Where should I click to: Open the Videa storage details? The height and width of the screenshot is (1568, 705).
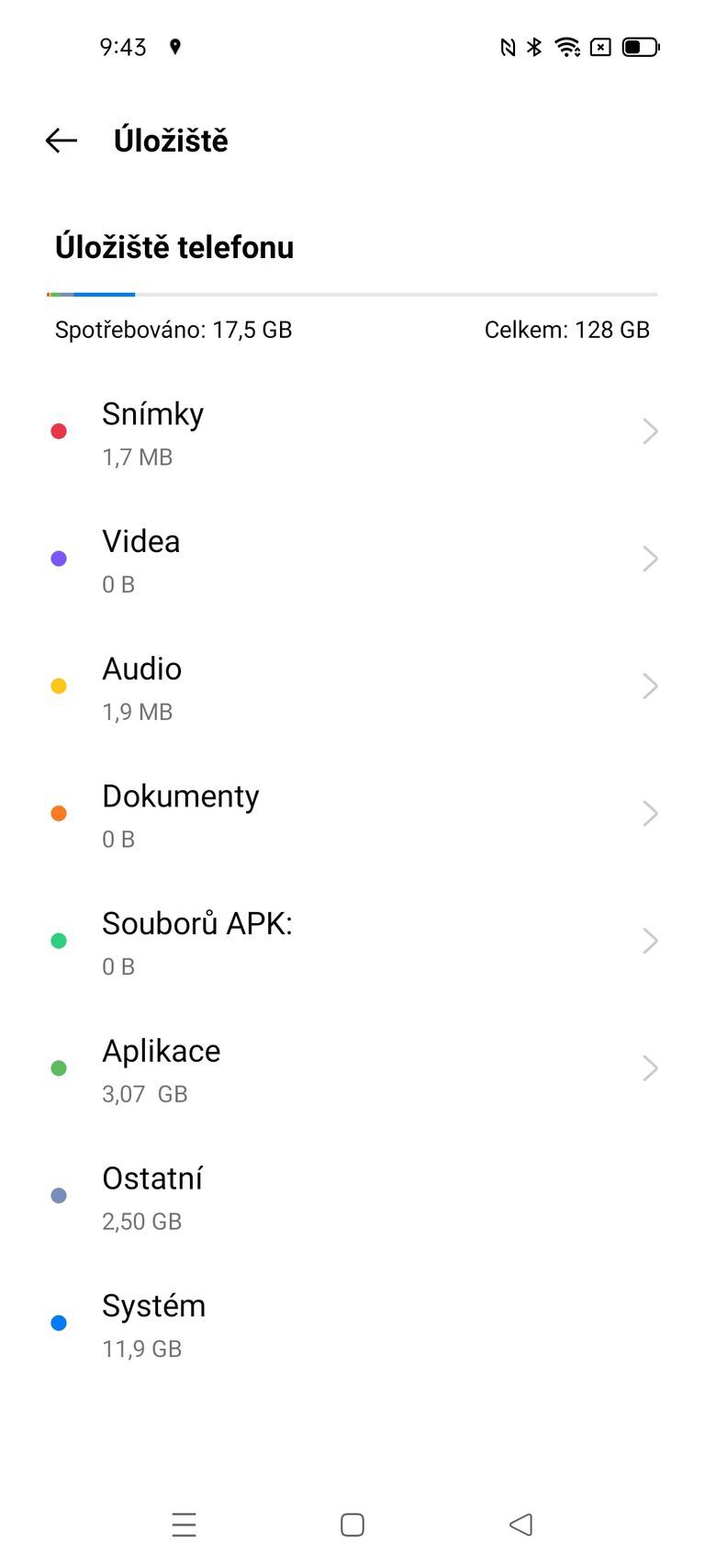651,558
